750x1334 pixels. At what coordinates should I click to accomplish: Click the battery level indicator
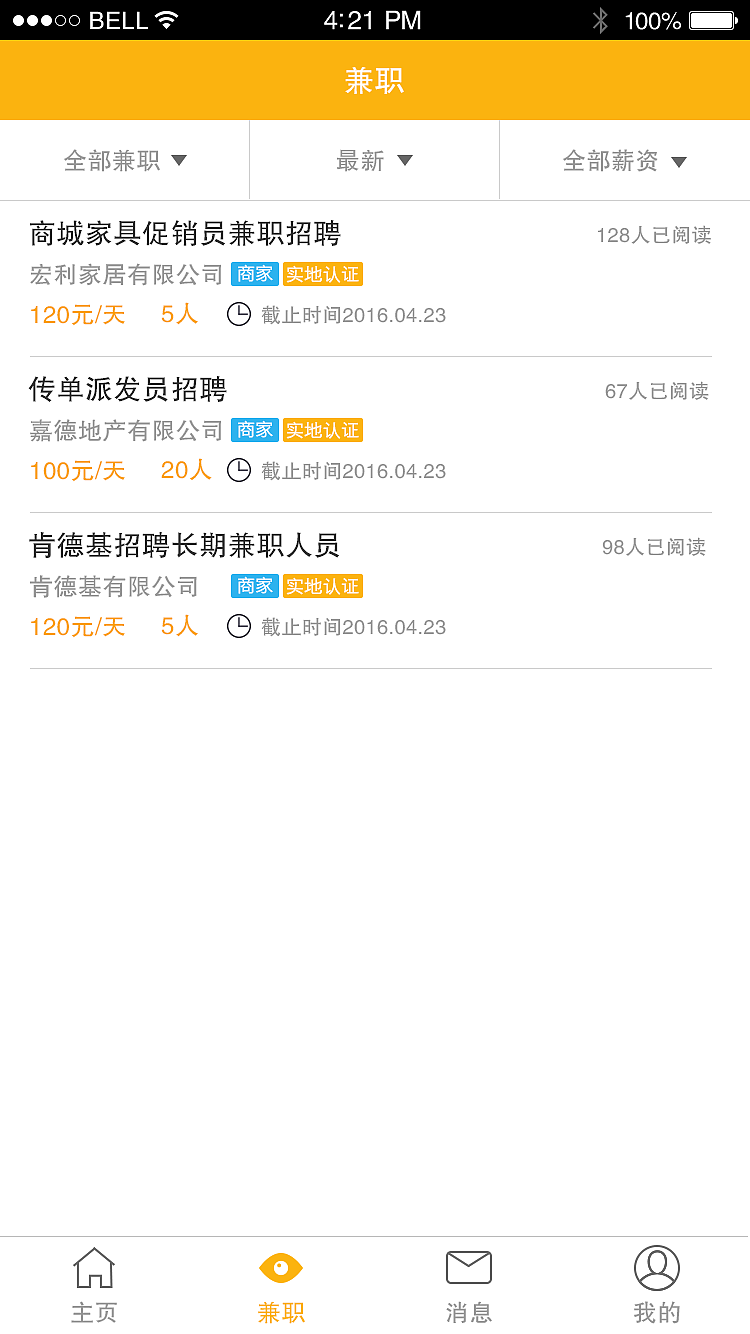711,18
